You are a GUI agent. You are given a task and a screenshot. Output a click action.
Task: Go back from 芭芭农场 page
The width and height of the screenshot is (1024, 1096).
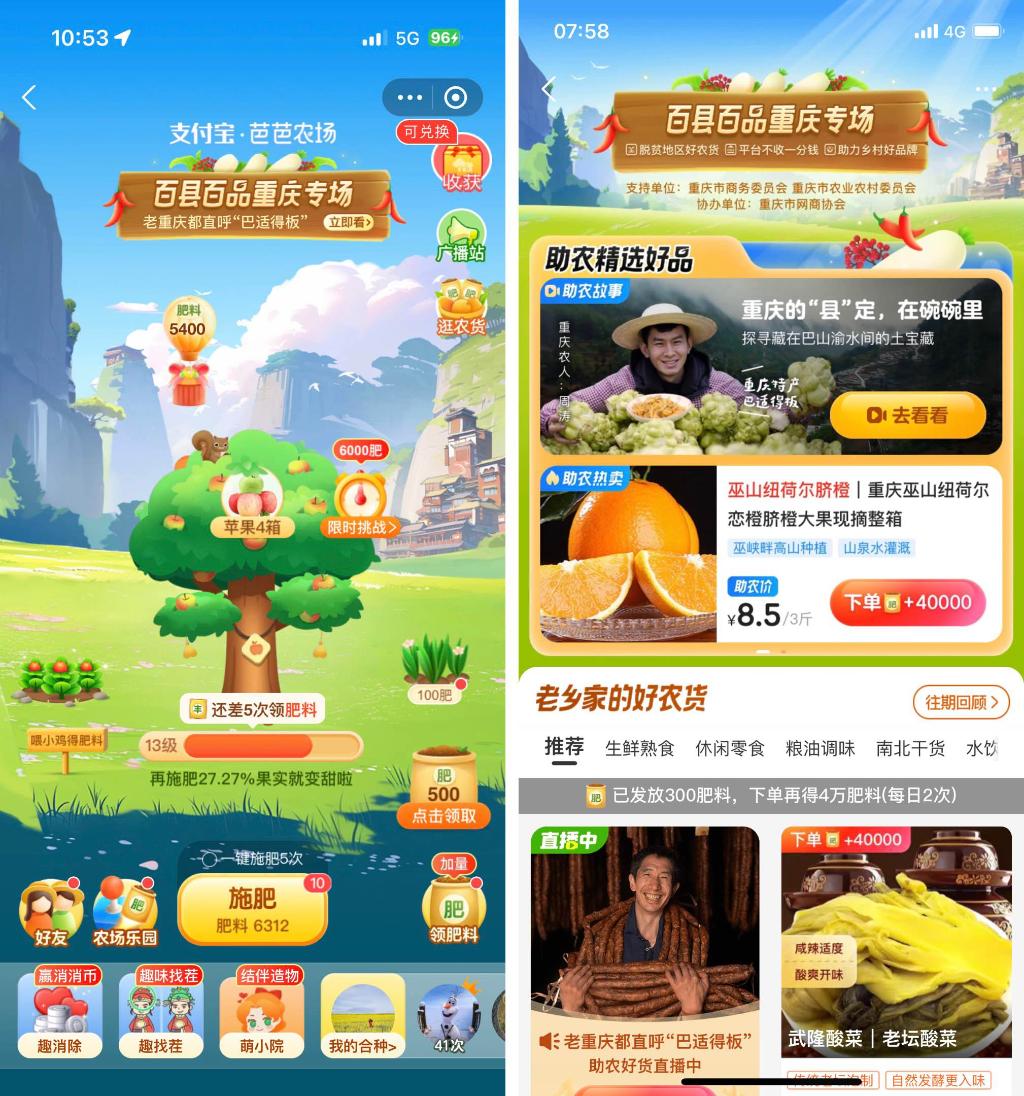coord(29,97)
